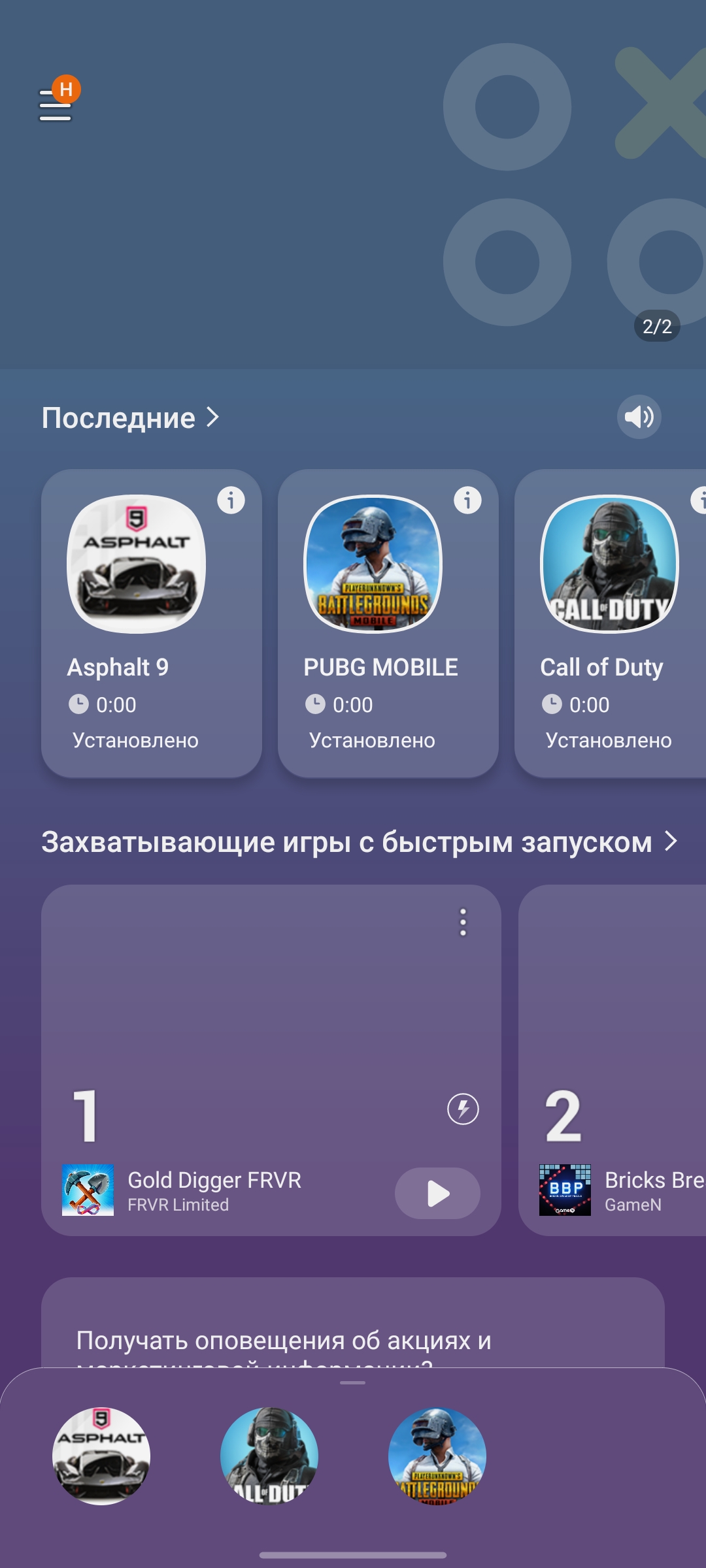706x1568 pixels.
Task: Open the Последние section
Action: point(130,417)
